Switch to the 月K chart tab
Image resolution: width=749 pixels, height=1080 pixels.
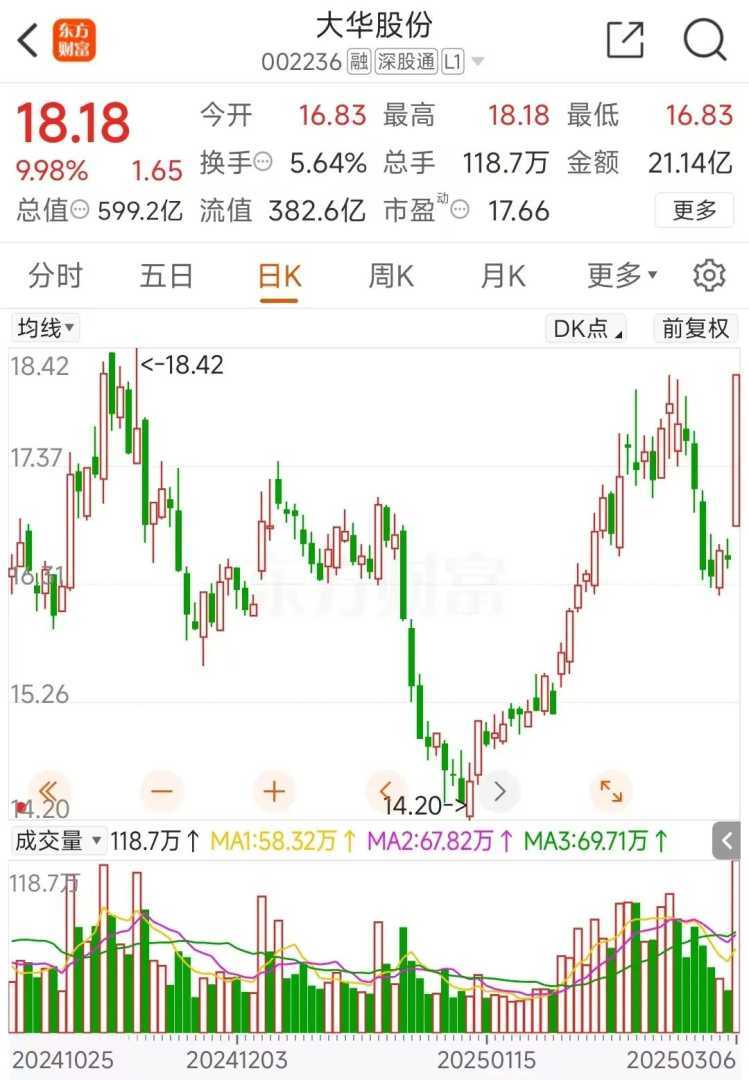coord(503,276)
